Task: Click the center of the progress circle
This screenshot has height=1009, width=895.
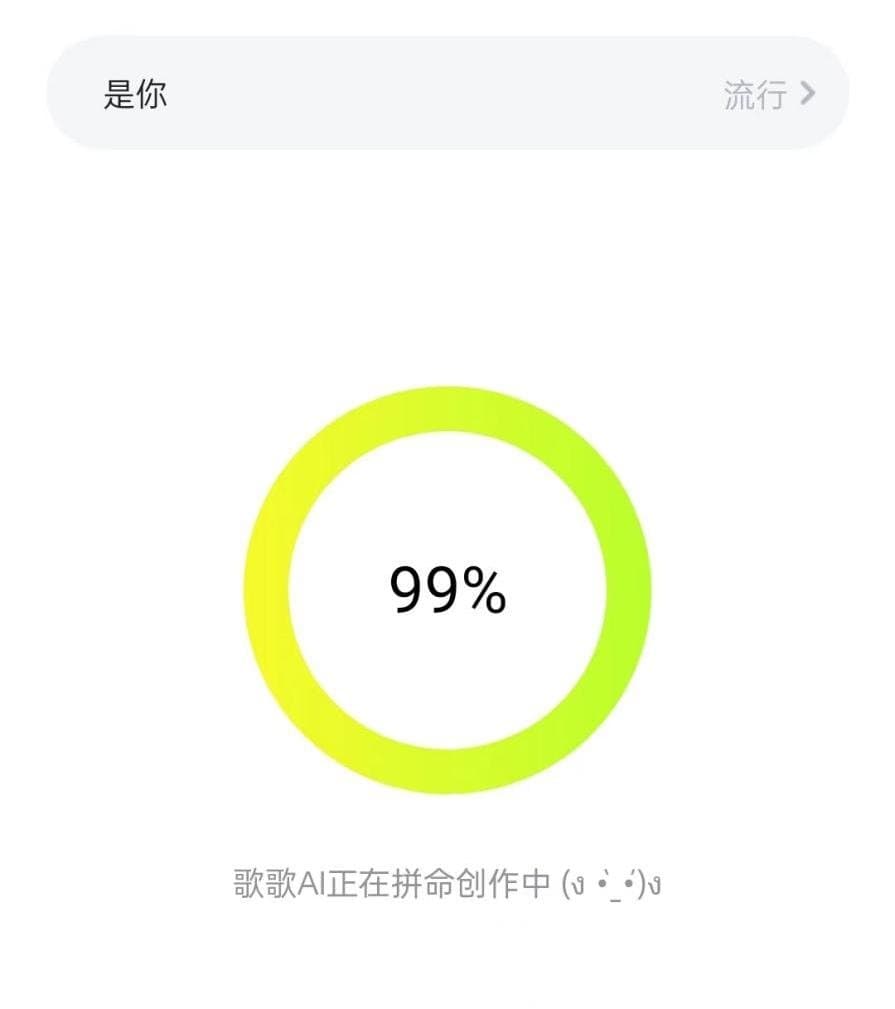Action: click(447, 590)
